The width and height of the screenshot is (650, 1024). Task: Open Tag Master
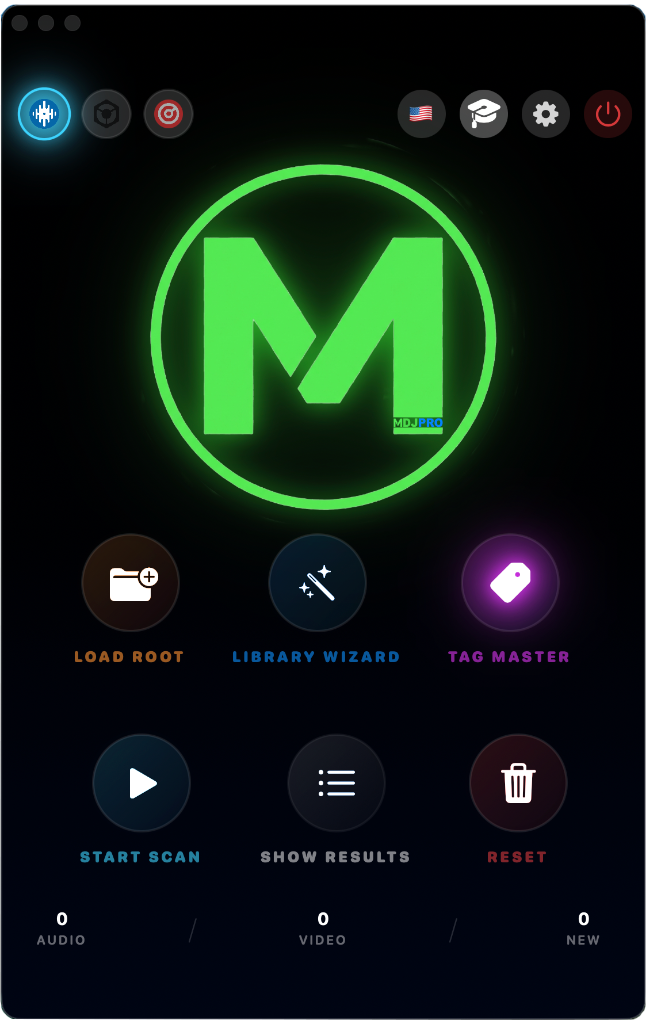pos(510,583)
